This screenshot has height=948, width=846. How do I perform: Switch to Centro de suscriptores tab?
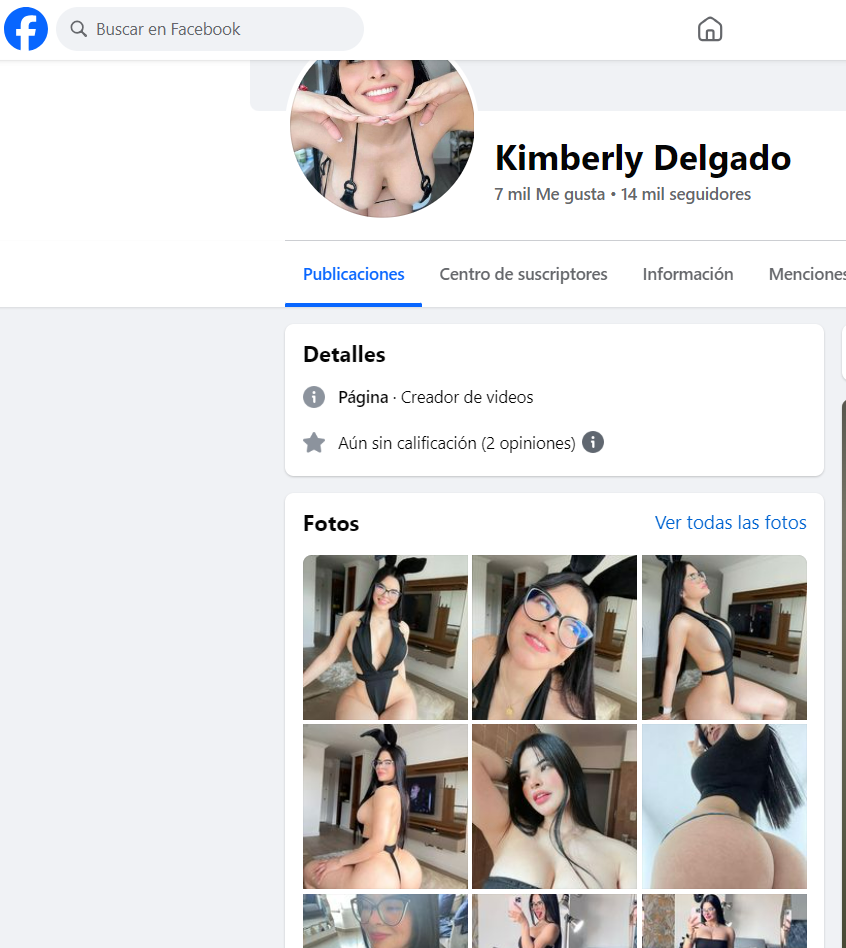(x=523, y=274)
